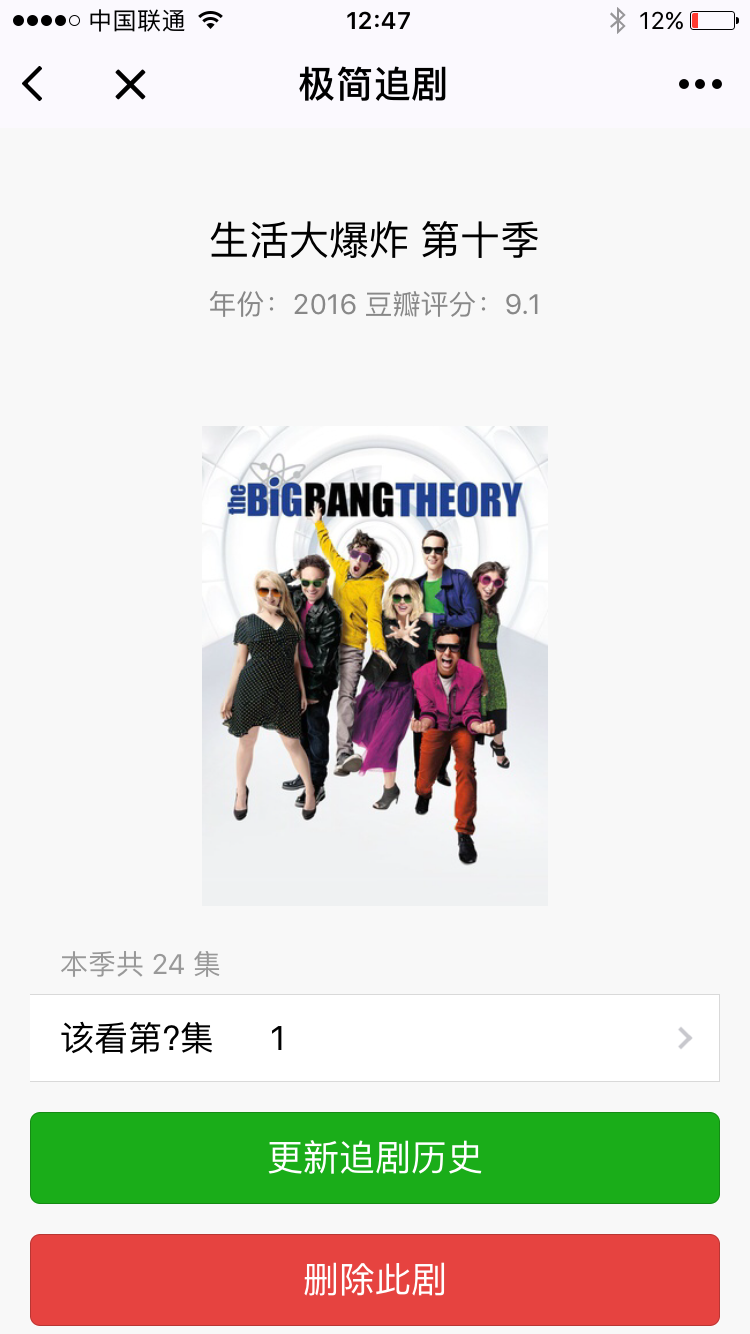Tap the green 更新追剧历史 button
The width and height of the screenshot is (750, 1334).
(x=375, y=1158)
